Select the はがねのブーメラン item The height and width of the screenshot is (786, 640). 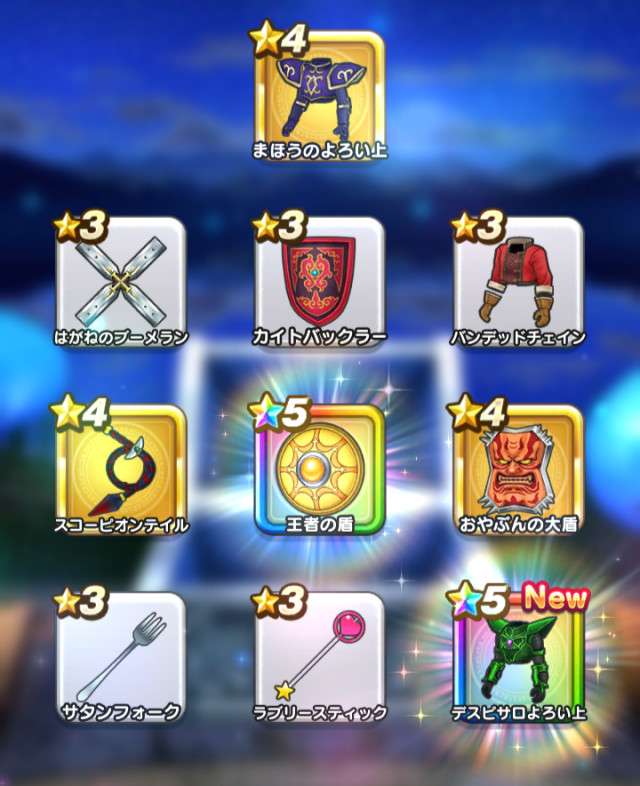click(x=121, y=282)
